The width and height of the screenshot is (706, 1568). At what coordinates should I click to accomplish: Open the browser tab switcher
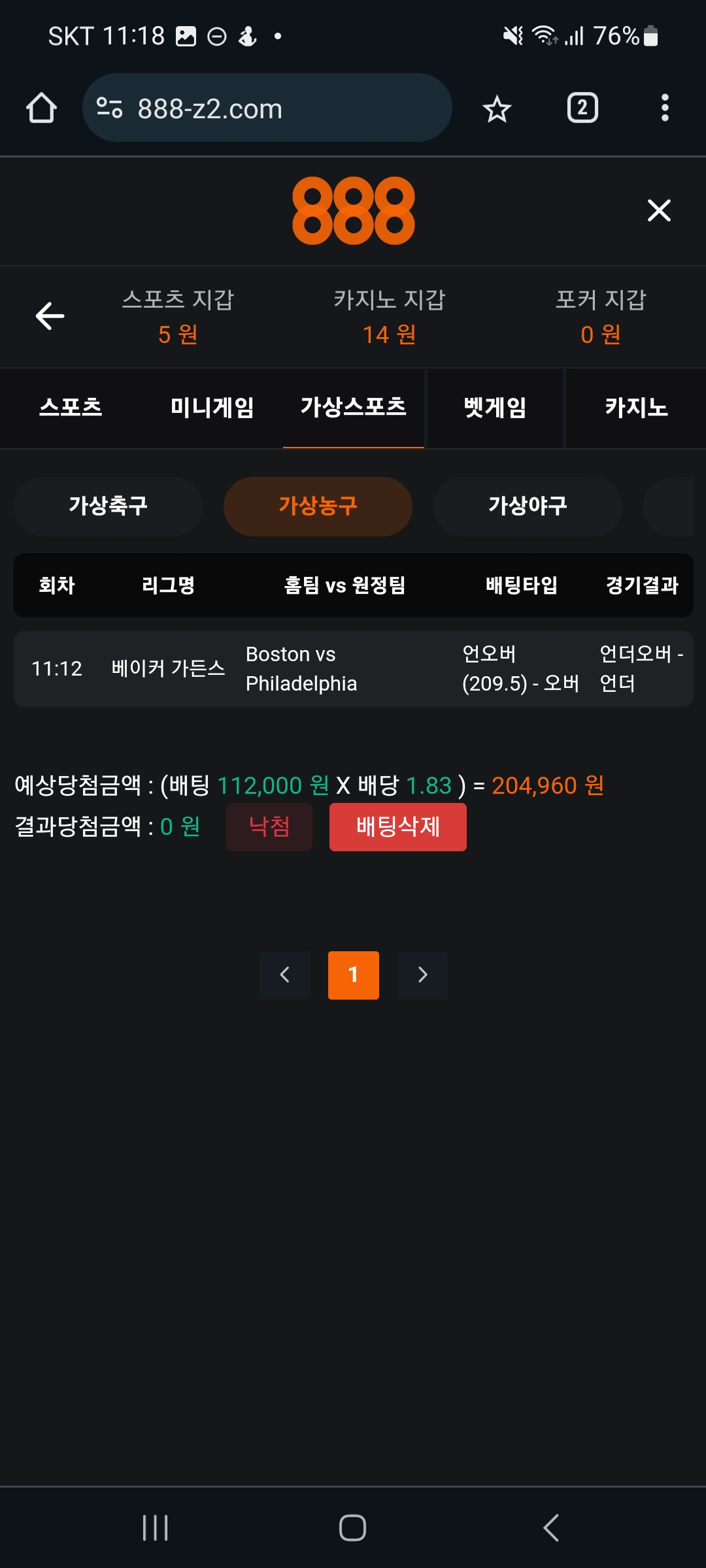point(582,108)
